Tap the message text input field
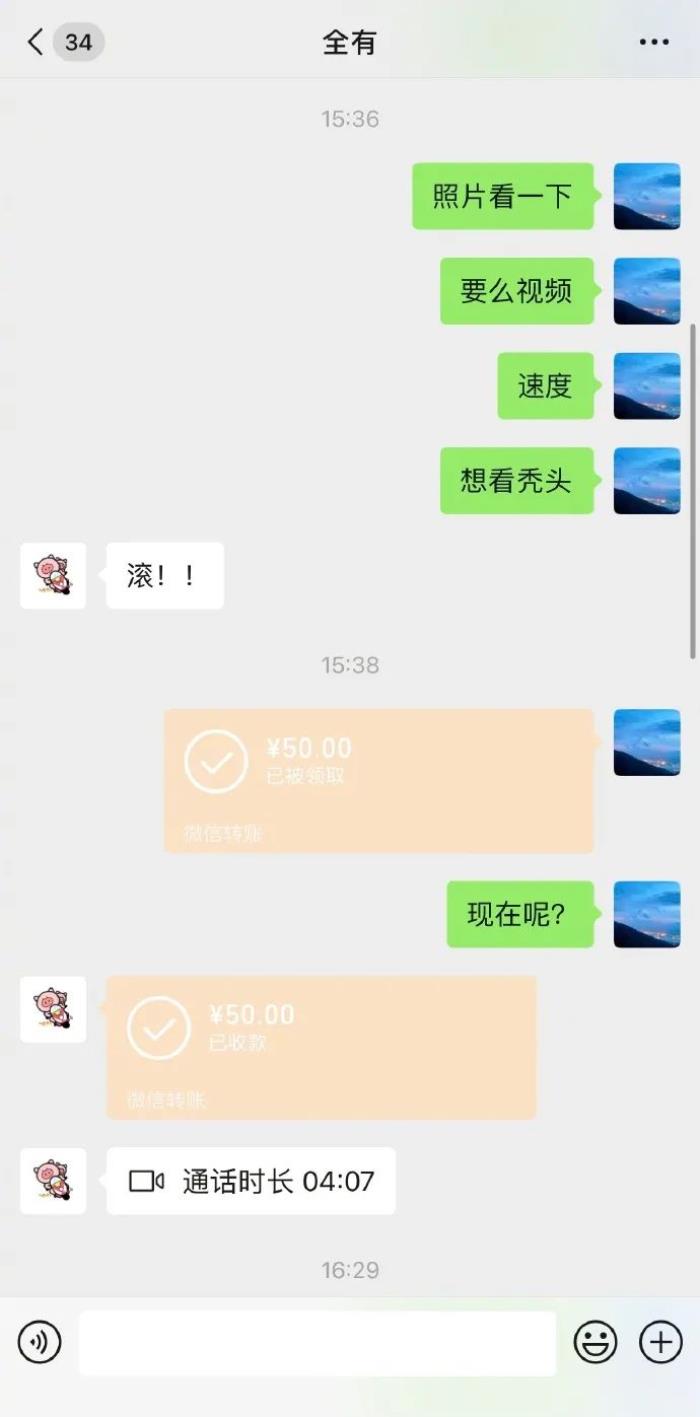Viewport: 700px width, 1417px height. tap(317, 1343)
